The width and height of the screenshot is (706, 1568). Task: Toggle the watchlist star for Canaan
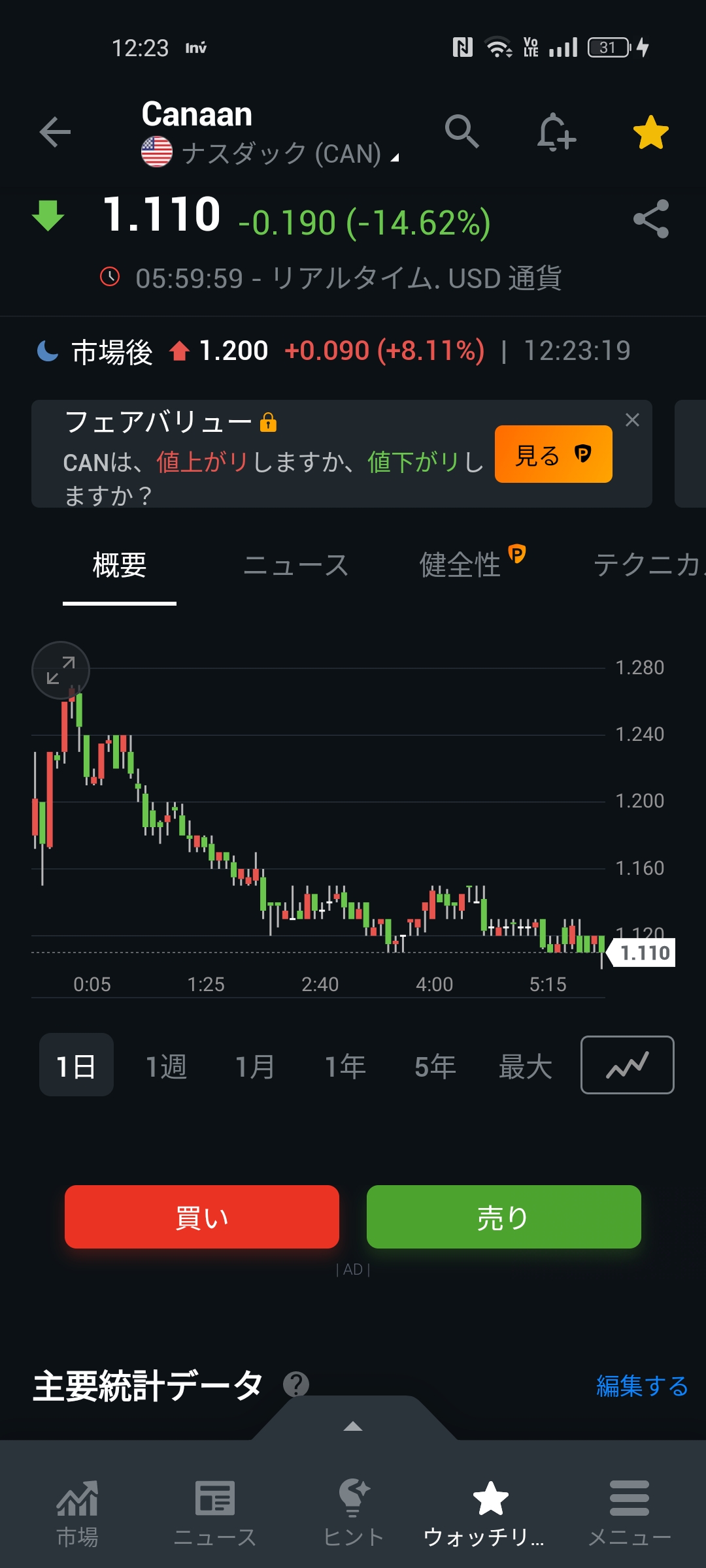[x=650, y=133]
